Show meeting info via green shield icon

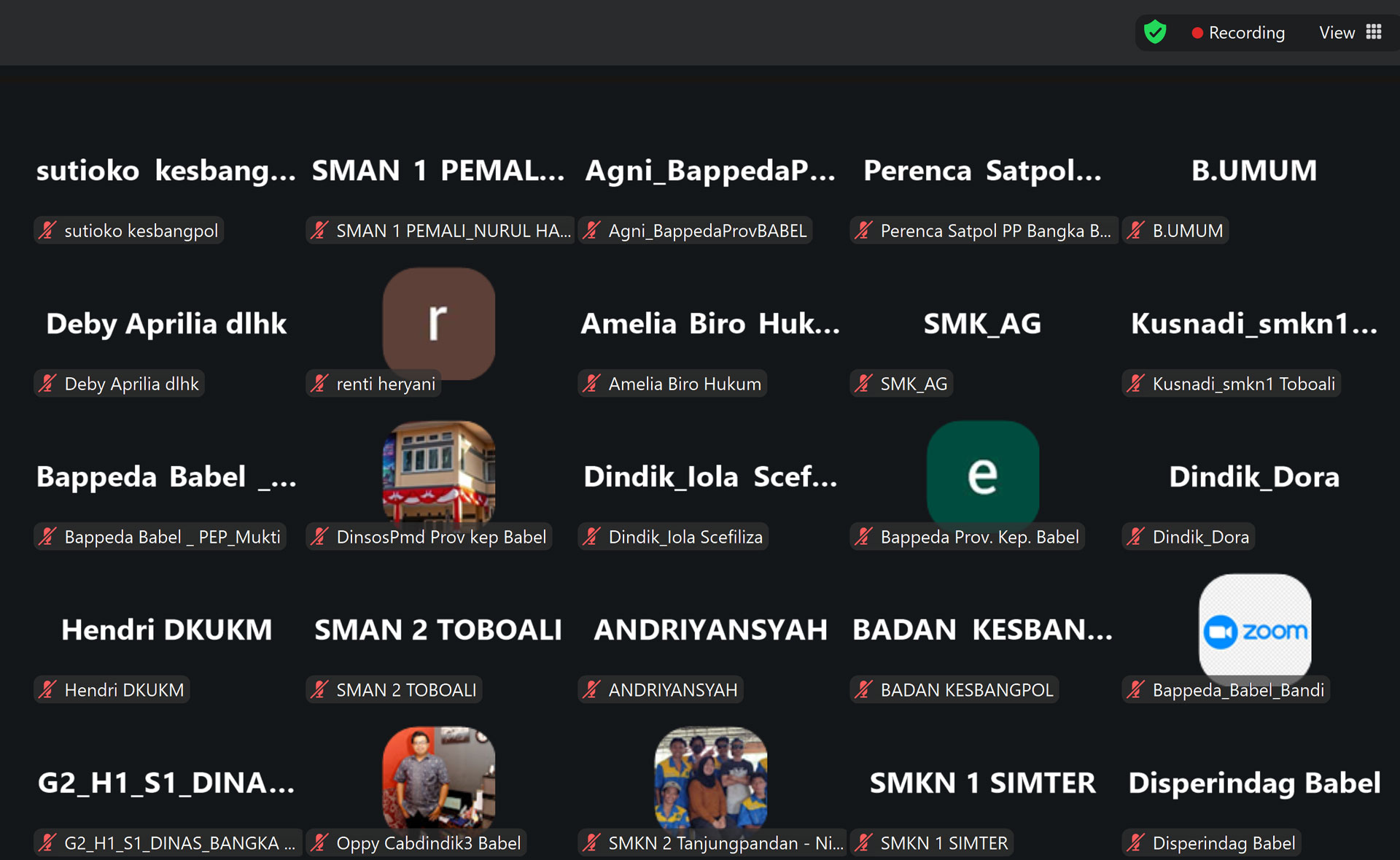[1155, 33]
